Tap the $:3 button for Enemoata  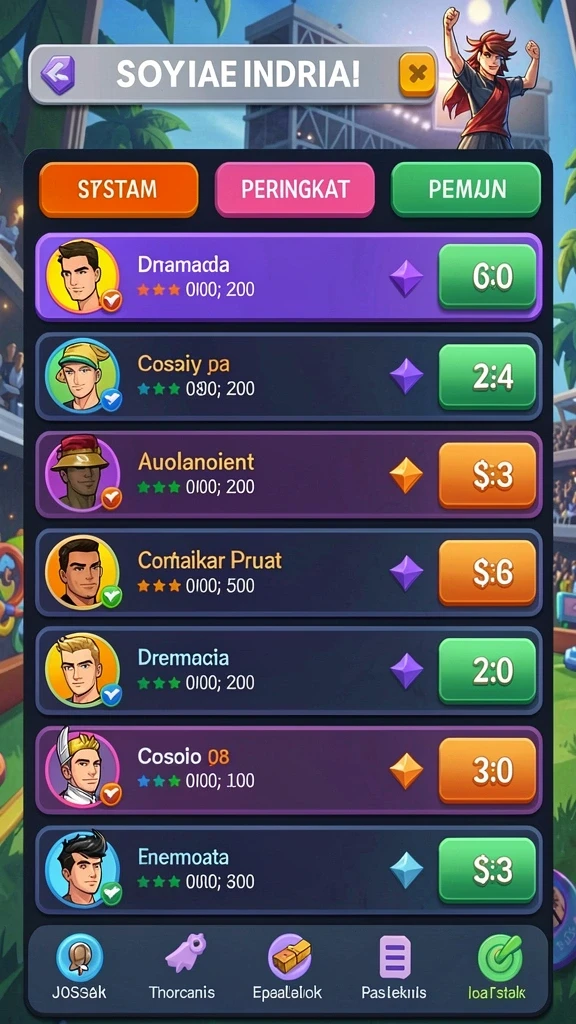pos(487,871)
